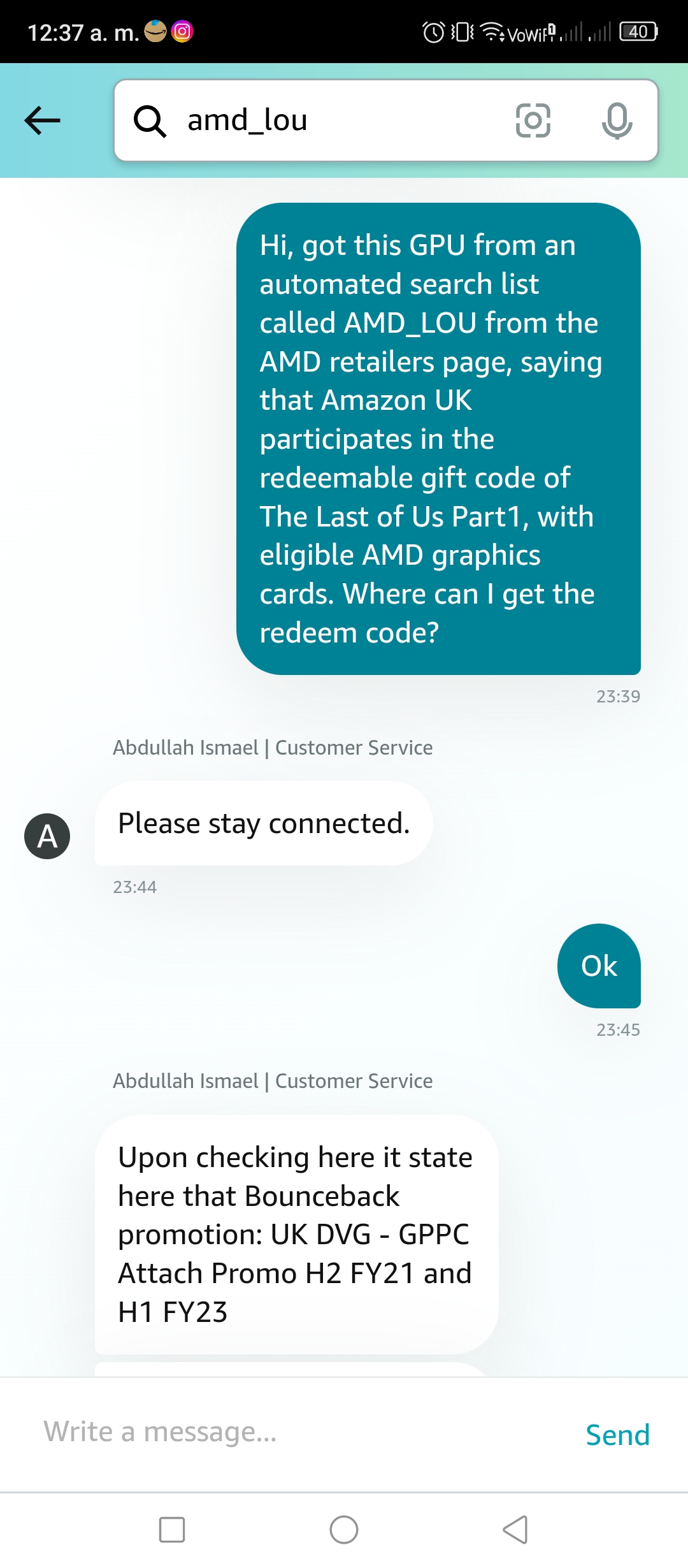
Task: Open recent apps from navigation bar
Action: point(172,1530)
